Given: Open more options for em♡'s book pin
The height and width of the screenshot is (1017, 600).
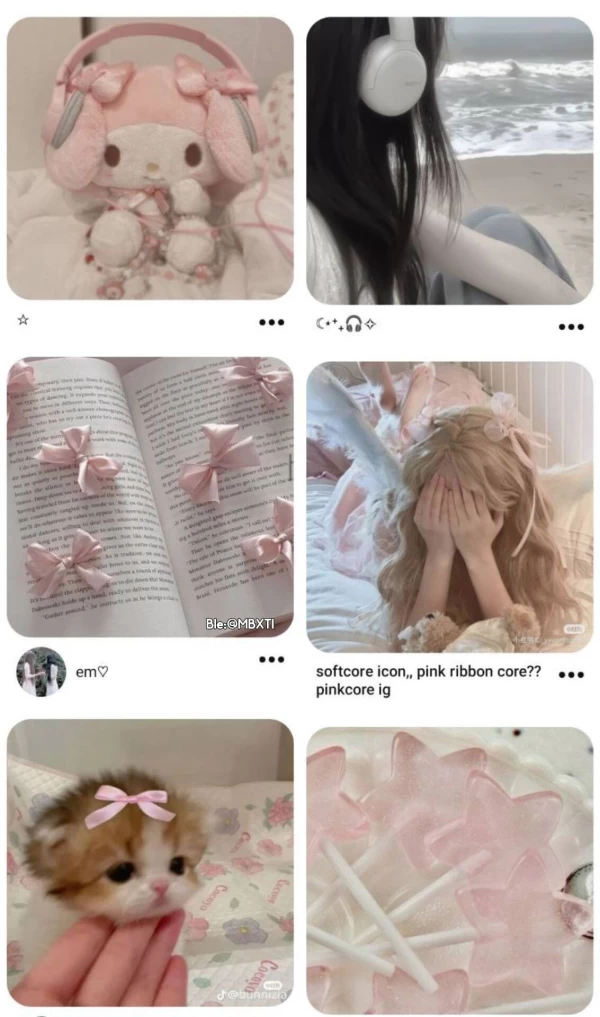Looking at the screenshot, I should coord(271,659).
